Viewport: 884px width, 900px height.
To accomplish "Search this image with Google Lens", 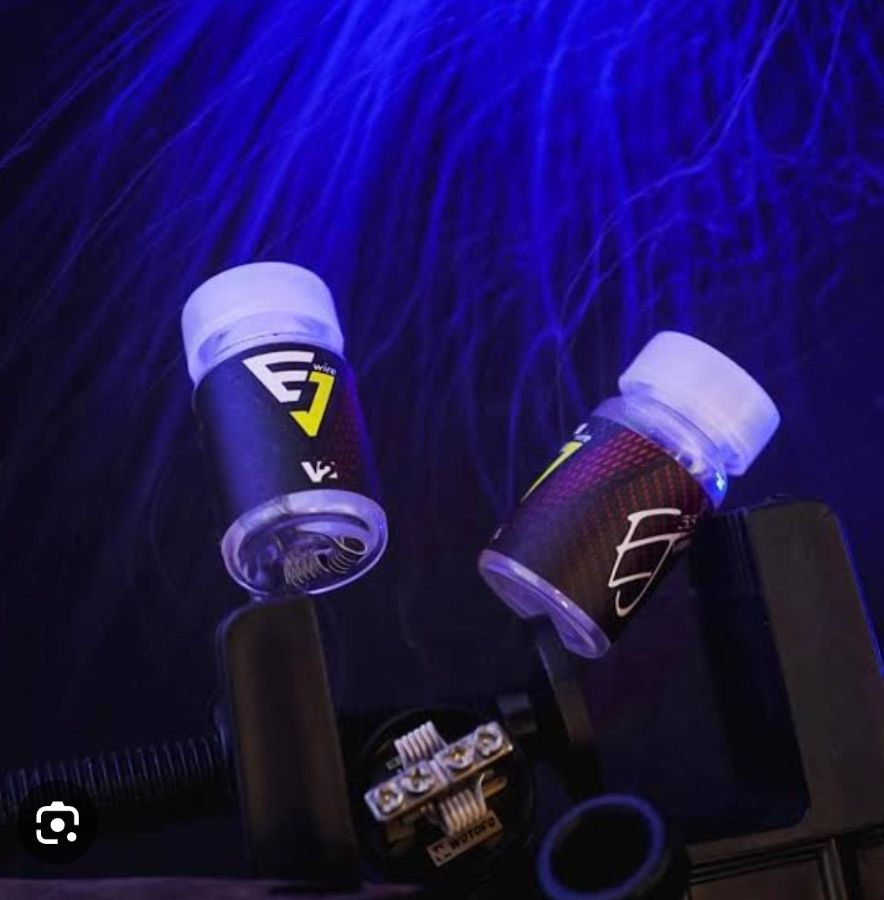I will pos(57,823).
